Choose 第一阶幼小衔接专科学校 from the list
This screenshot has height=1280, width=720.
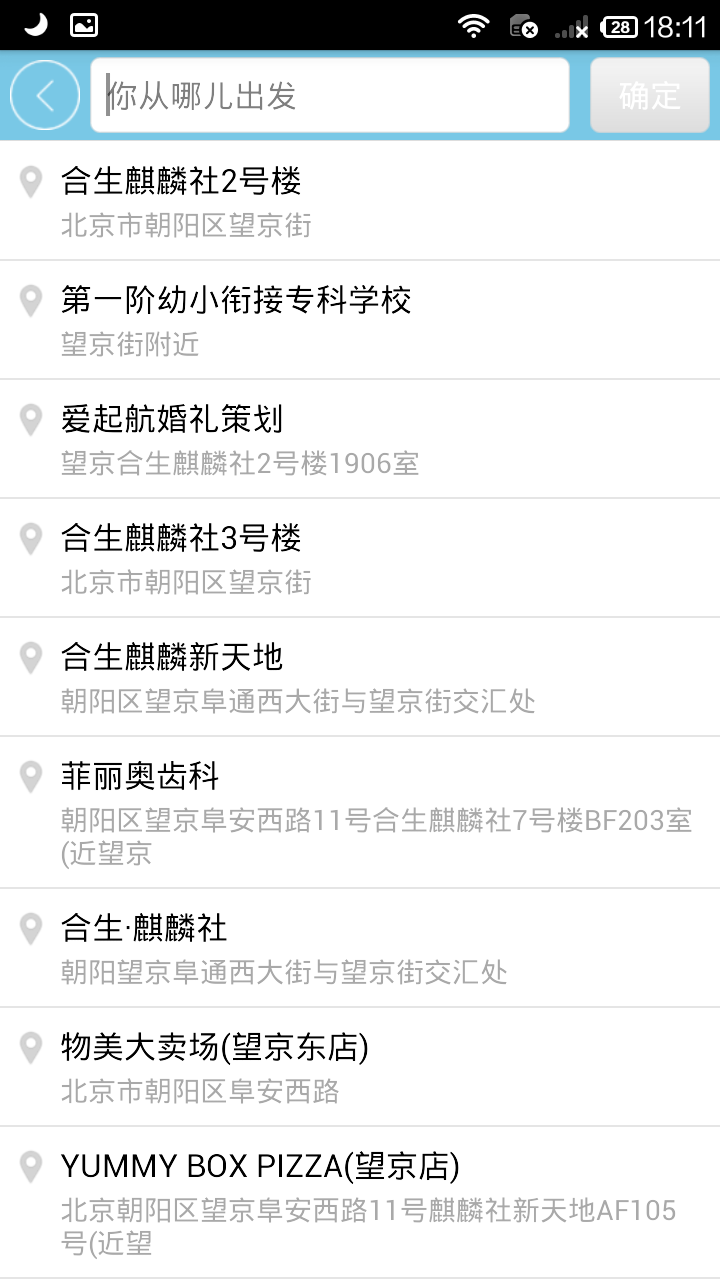point(360,320)
